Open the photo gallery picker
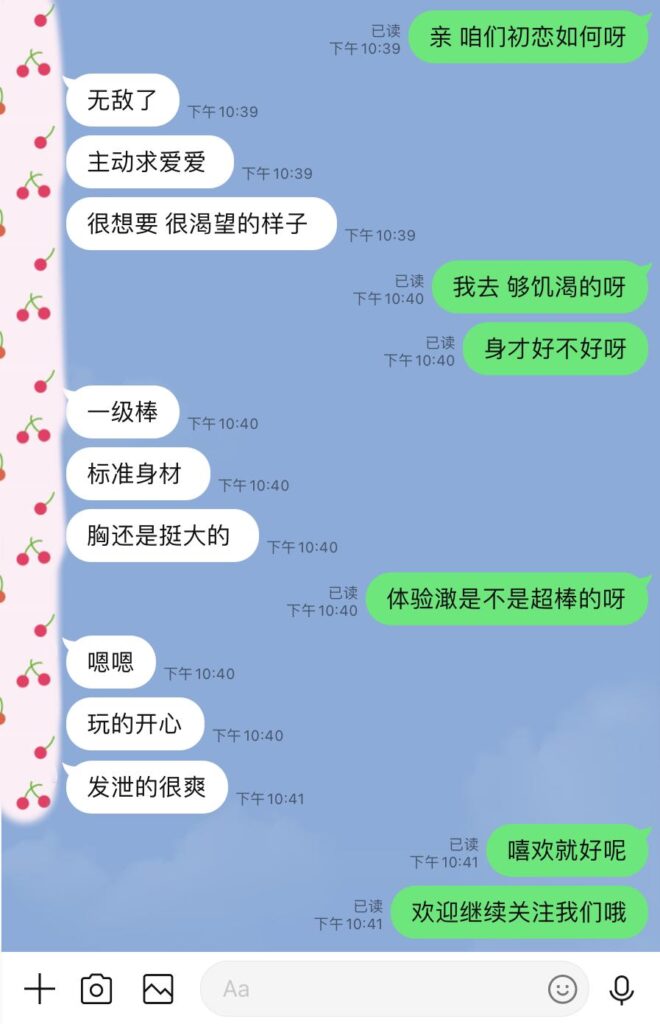The image size is (660, 1024). pyautogui.click(x=158, y=989)
